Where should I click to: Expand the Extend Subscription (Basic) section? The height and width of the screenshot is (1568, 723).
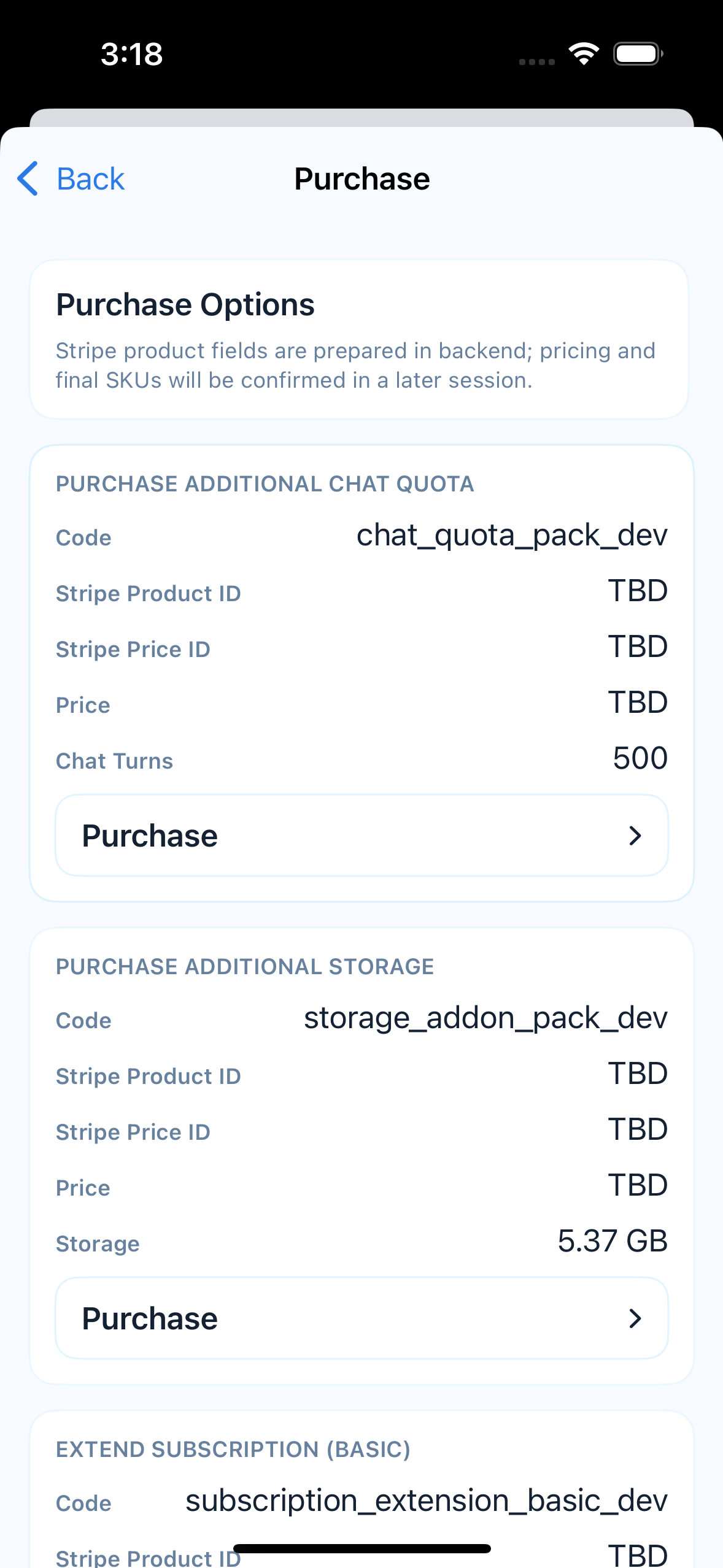tap(234, 1449)
